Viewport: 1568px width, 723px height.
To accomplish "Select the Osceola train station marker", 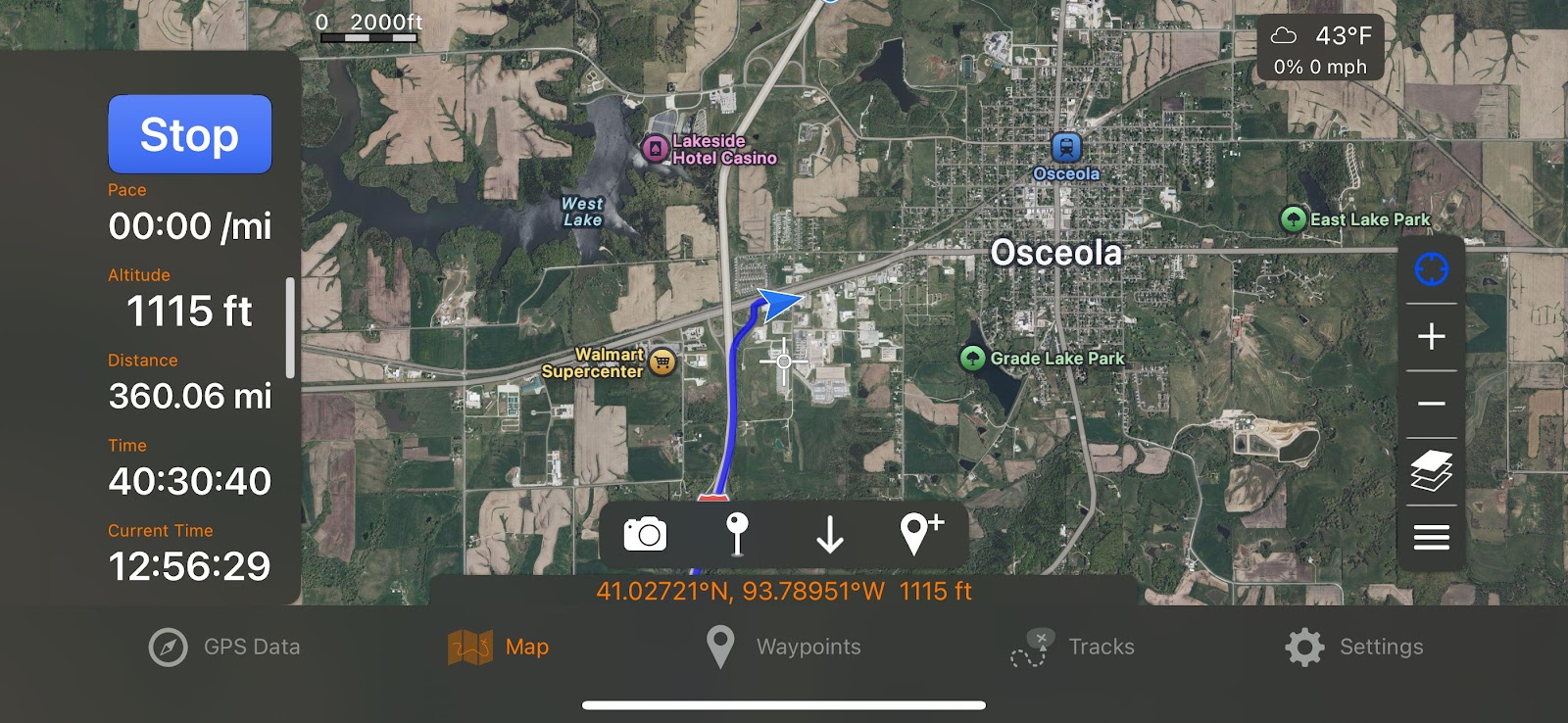I will [x=1065, y=148].
